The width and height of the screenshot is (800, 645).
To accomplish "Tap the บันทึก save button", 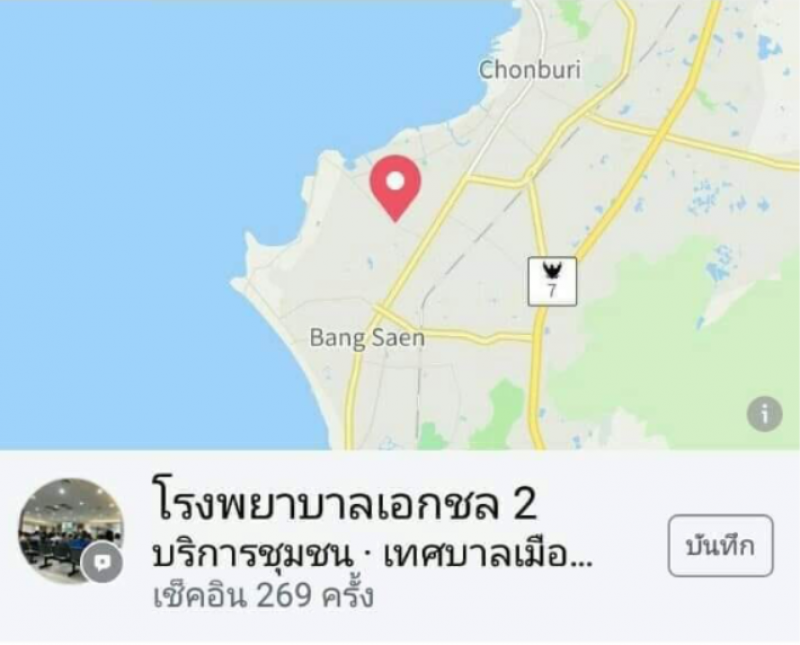I will coord(720,546).
